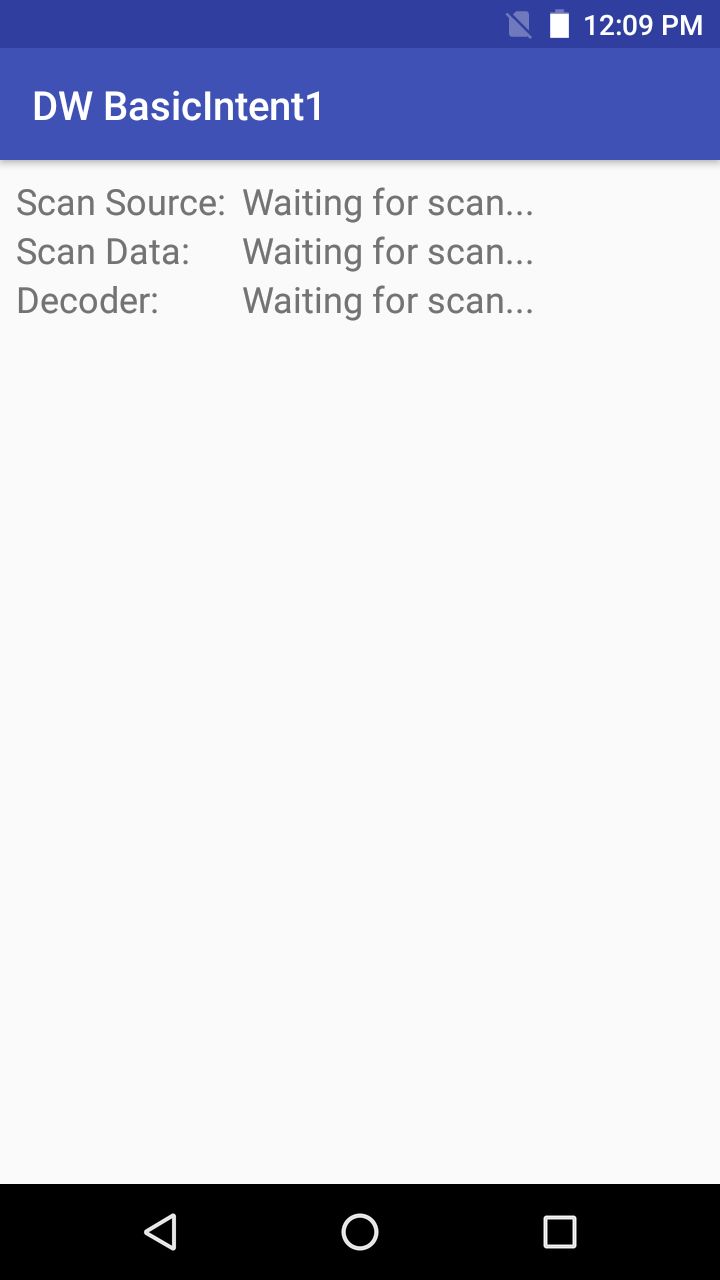Tap Waiting for scan next to Scan Source

pos(388,202)
